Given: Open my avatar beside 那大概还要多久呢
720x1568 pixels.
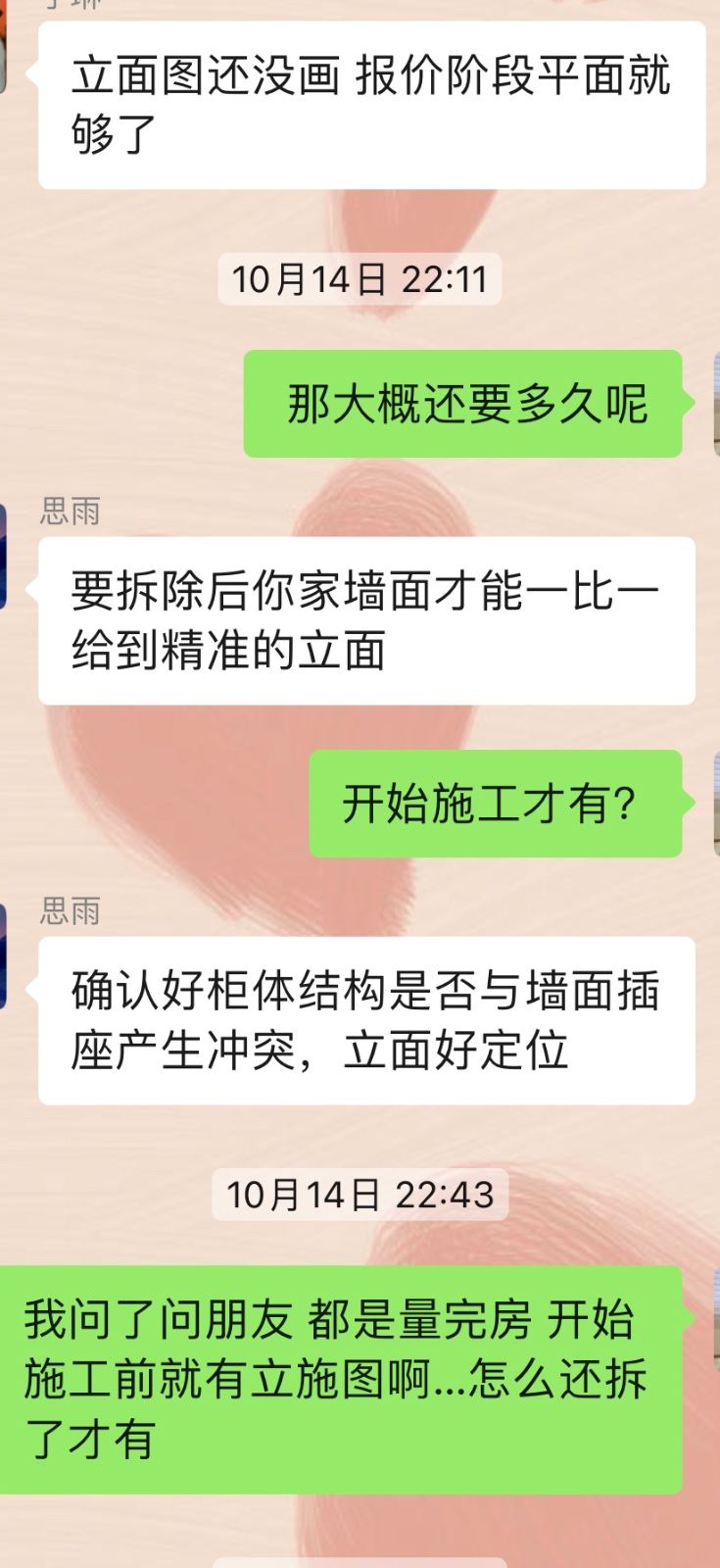Looking at the screenshot, I should [x=716, y=404].
